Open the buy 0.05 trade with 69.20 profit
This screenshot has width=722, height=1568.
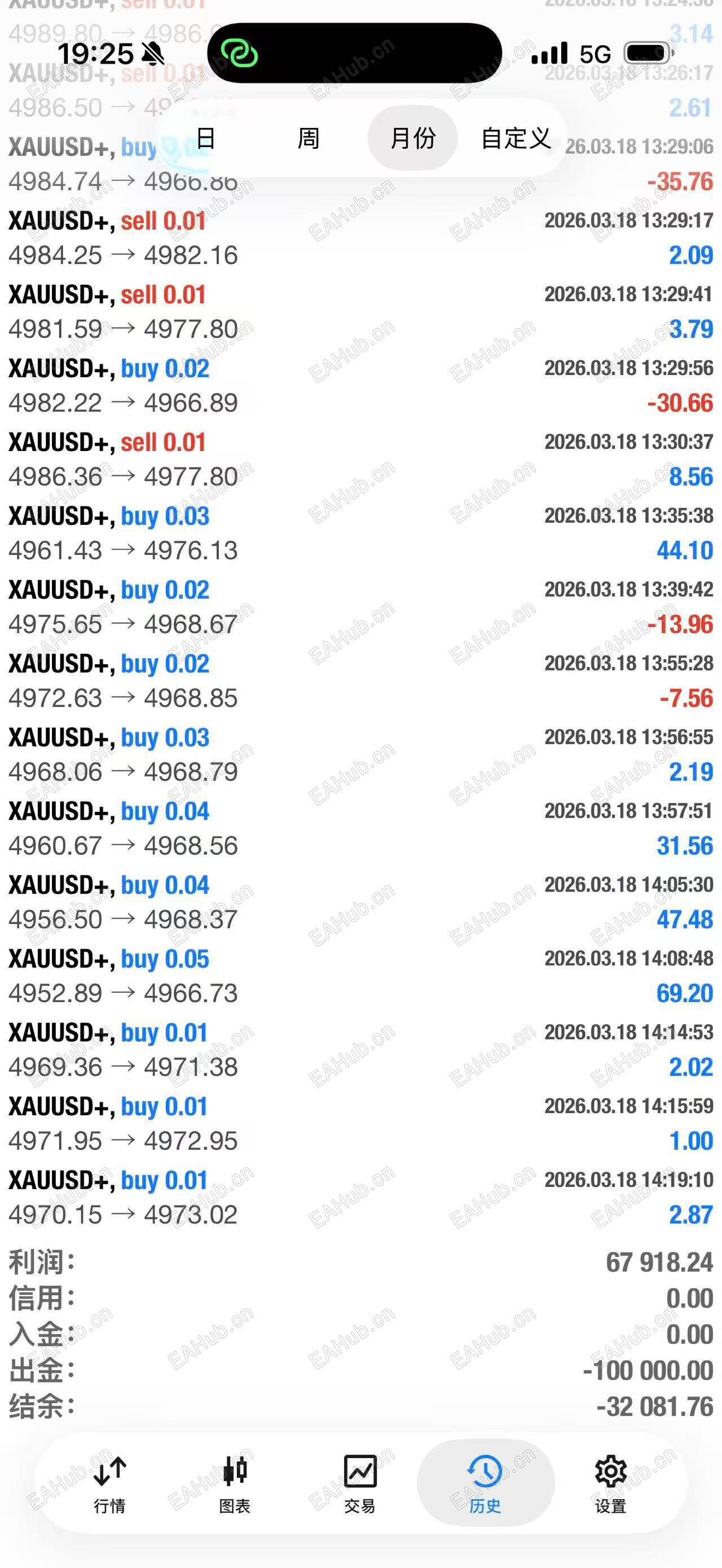pyautogui.click(x=360, y=976)
